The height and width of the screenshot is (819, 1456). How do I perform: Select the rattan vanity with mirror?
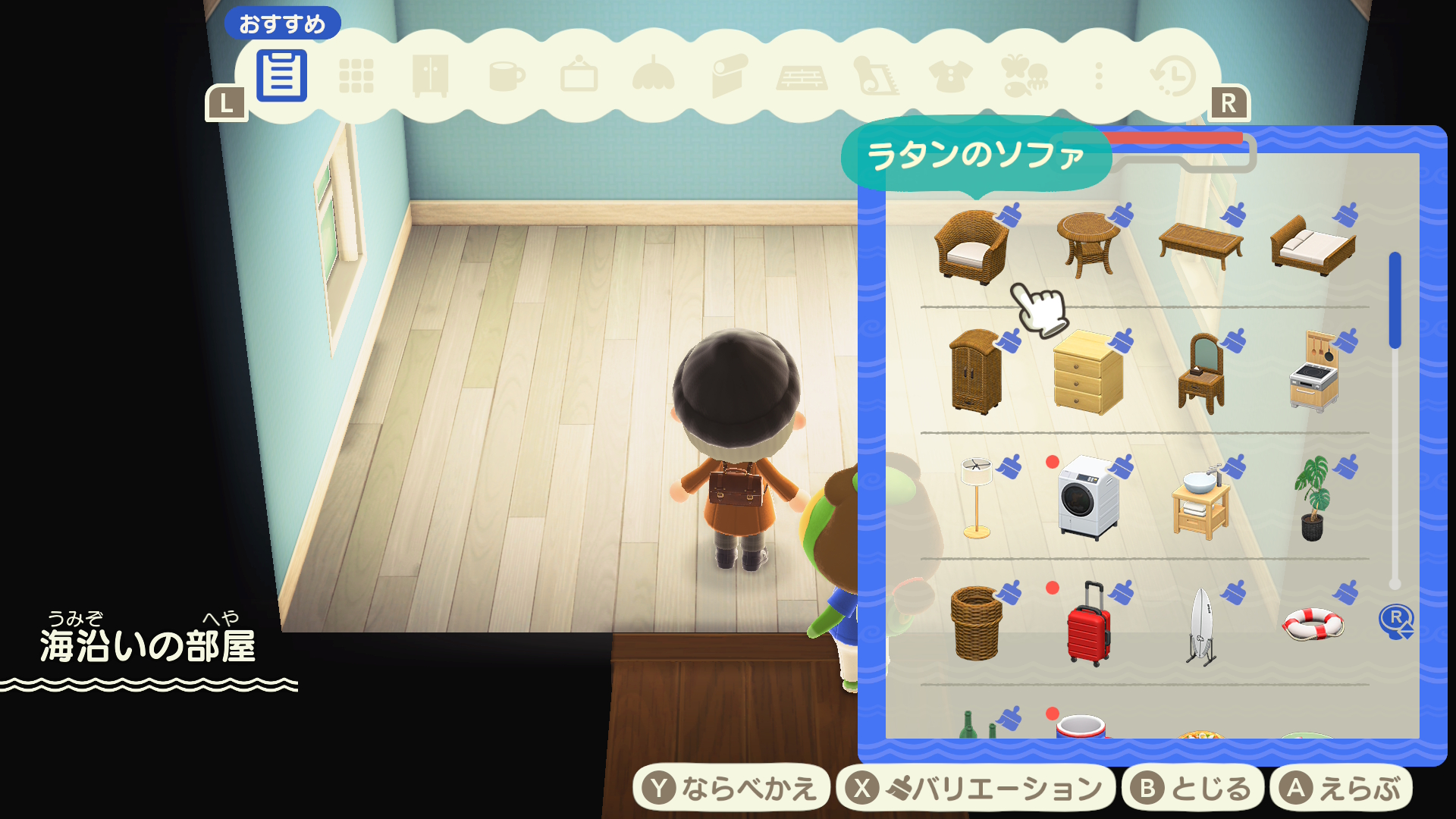pyautogui.click(x=1201, y=372)
